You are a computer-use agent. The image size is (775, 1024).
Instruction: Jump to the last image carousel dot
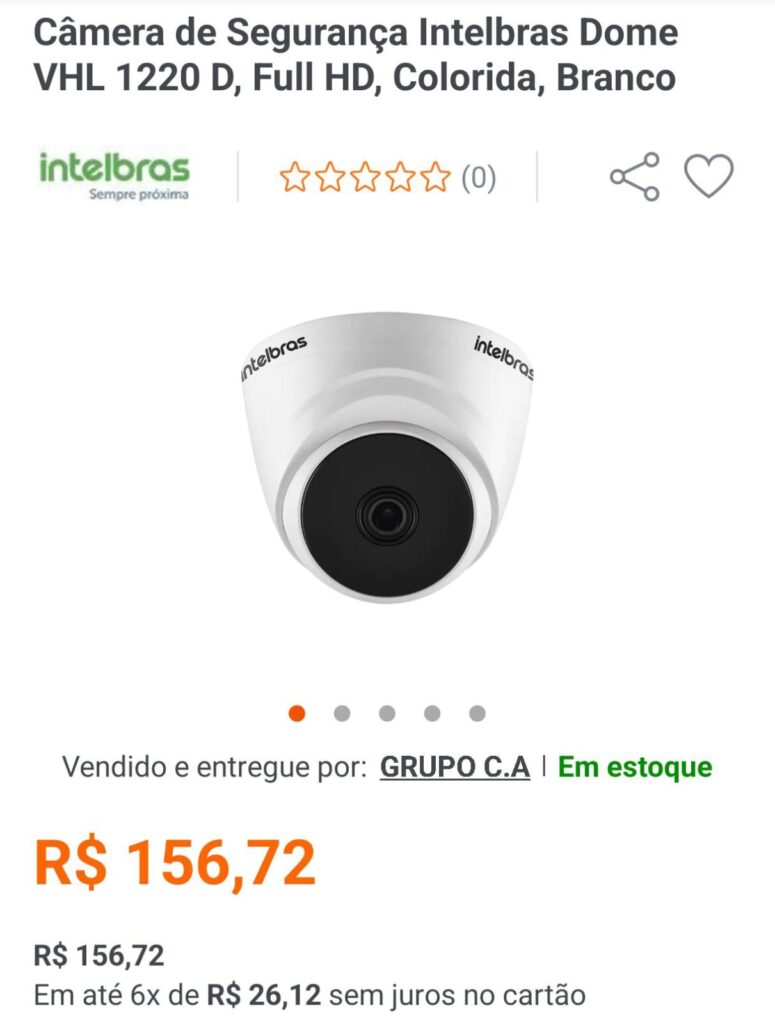click(478, 713)
